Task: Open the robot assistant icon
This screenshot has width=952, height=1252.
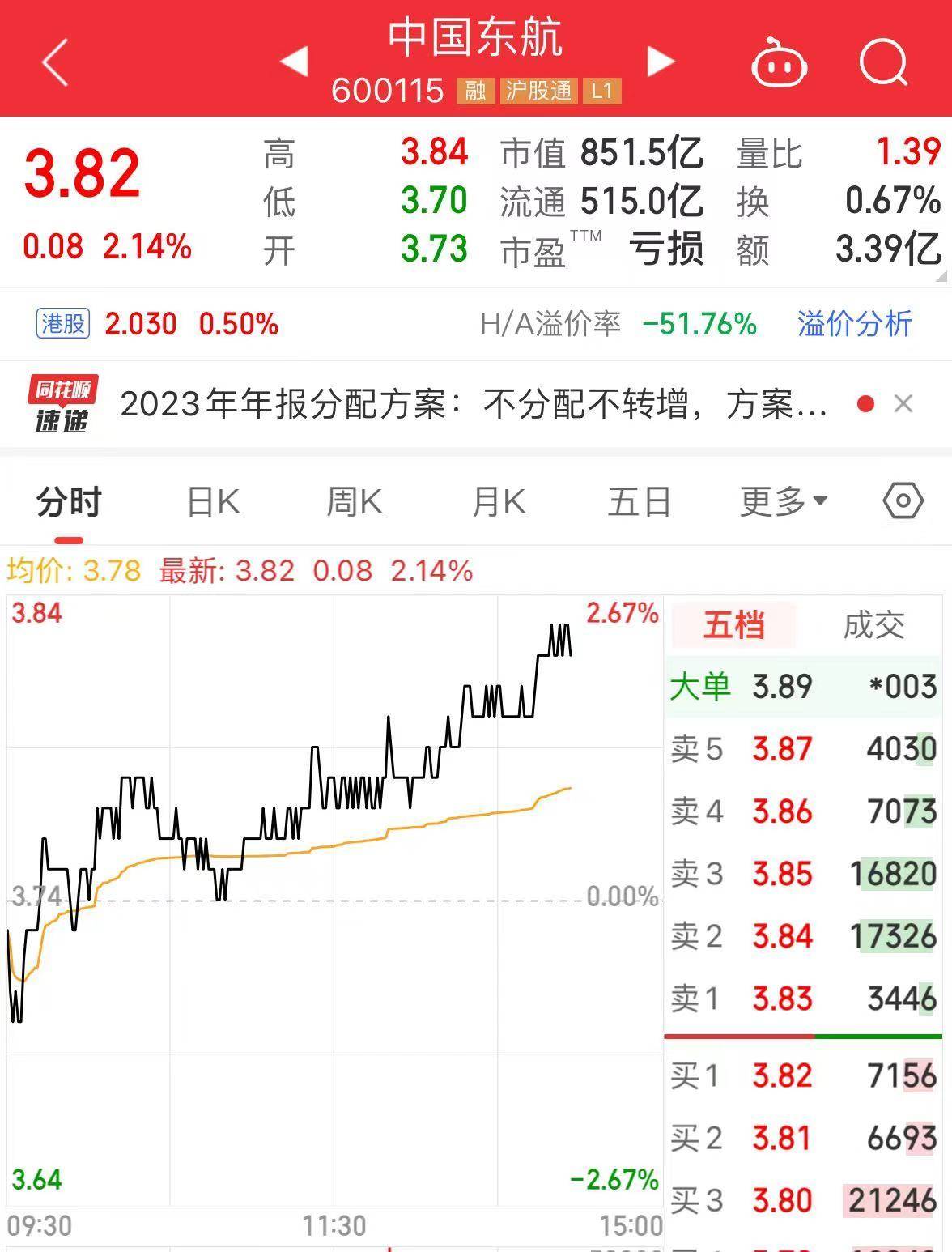Action: click(x=779, y=63)
